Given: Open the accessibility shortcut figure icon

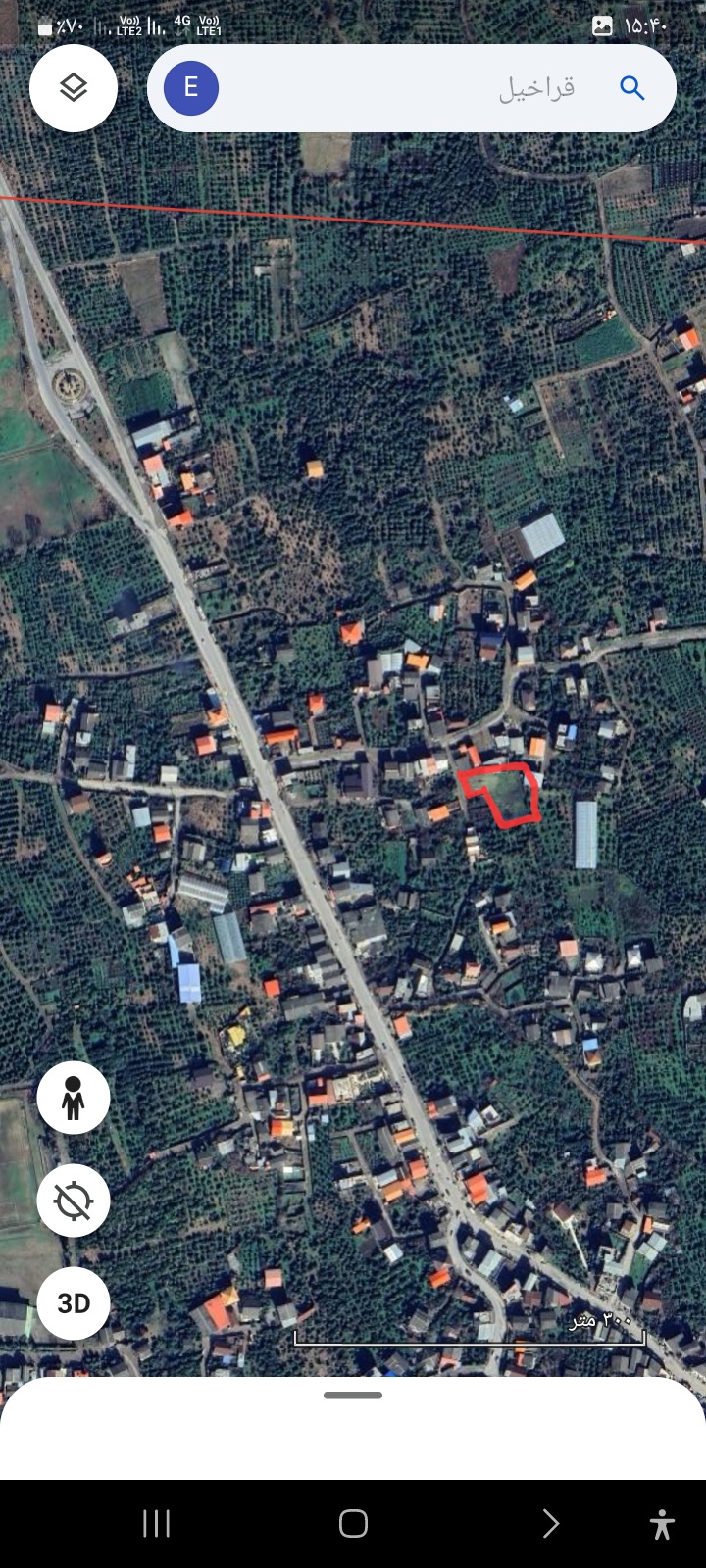Looking at the screenshot, I should click(662, 1524).
